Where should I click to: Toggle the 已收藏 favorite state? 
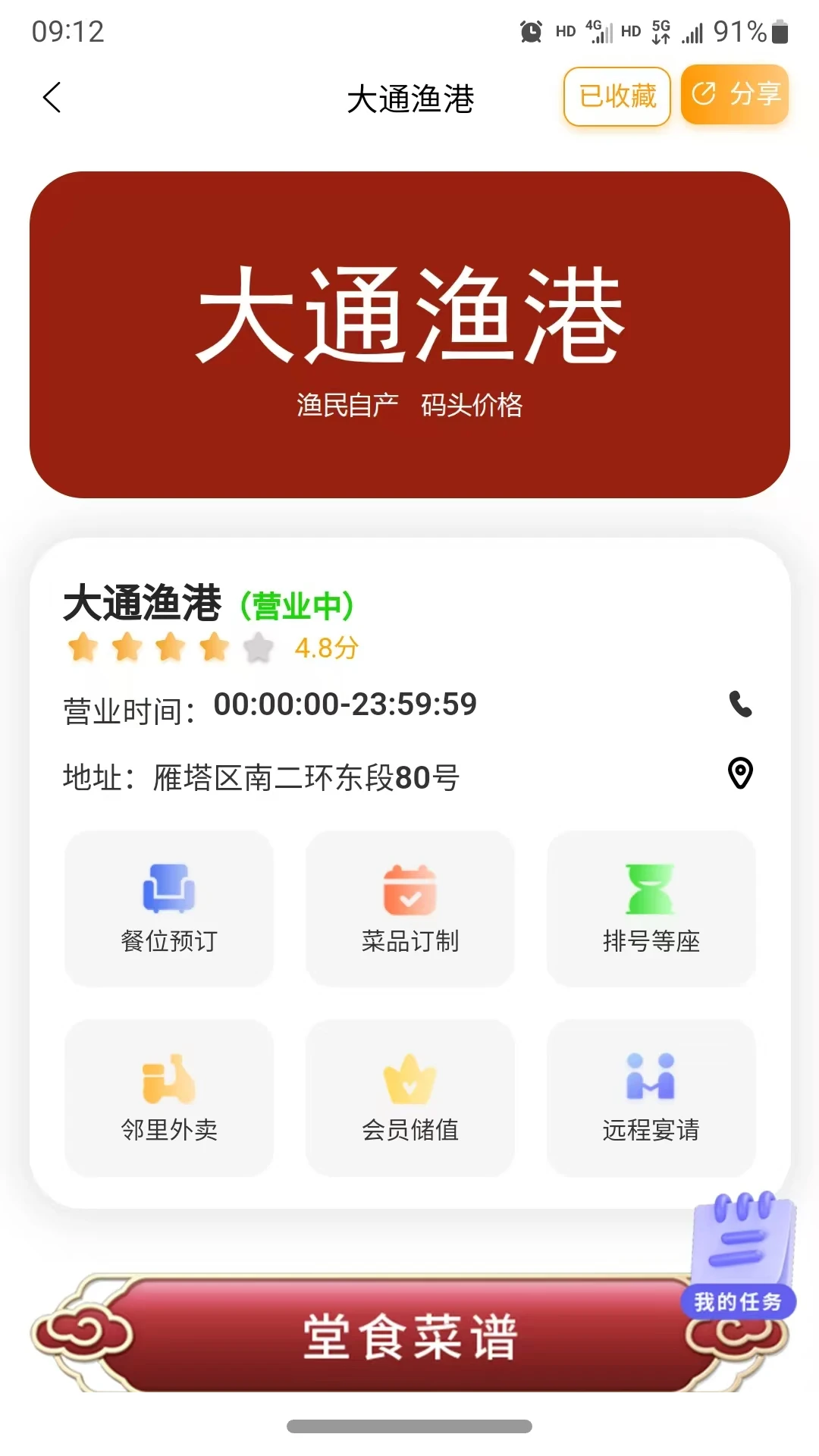[x=616, y=95]
